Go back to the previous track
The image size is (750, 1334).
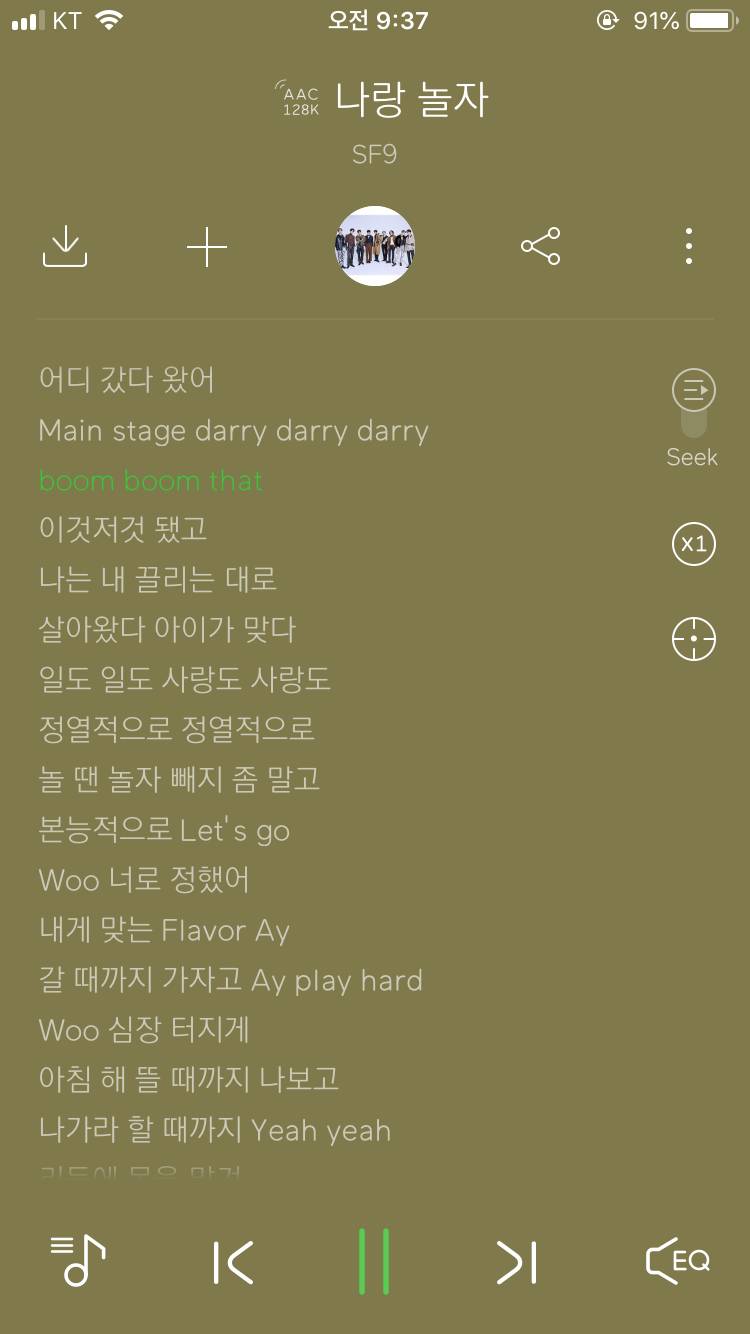tap(233, 1263)
